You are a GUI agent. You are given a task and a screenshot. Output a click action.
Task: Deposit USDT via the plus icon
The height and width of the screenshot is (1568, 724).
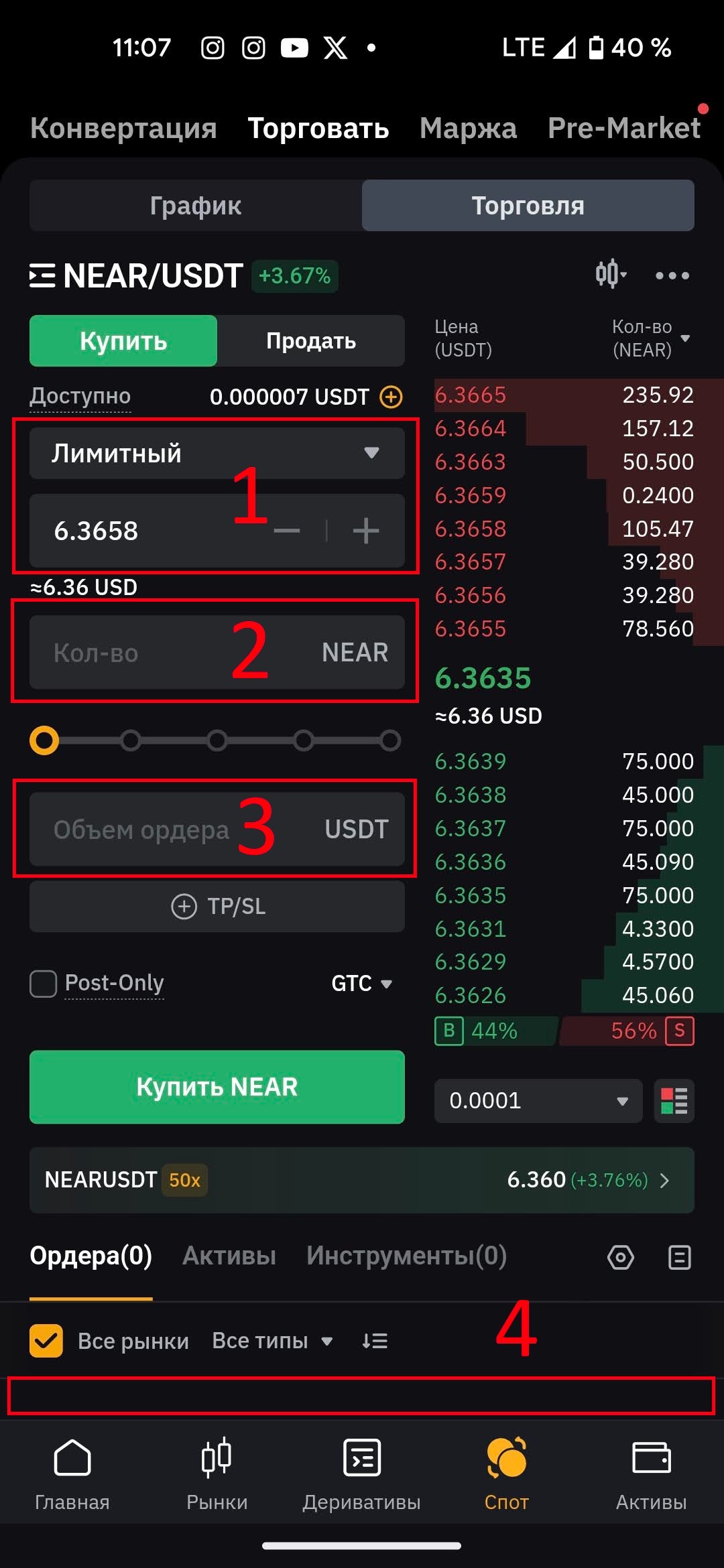391,397
